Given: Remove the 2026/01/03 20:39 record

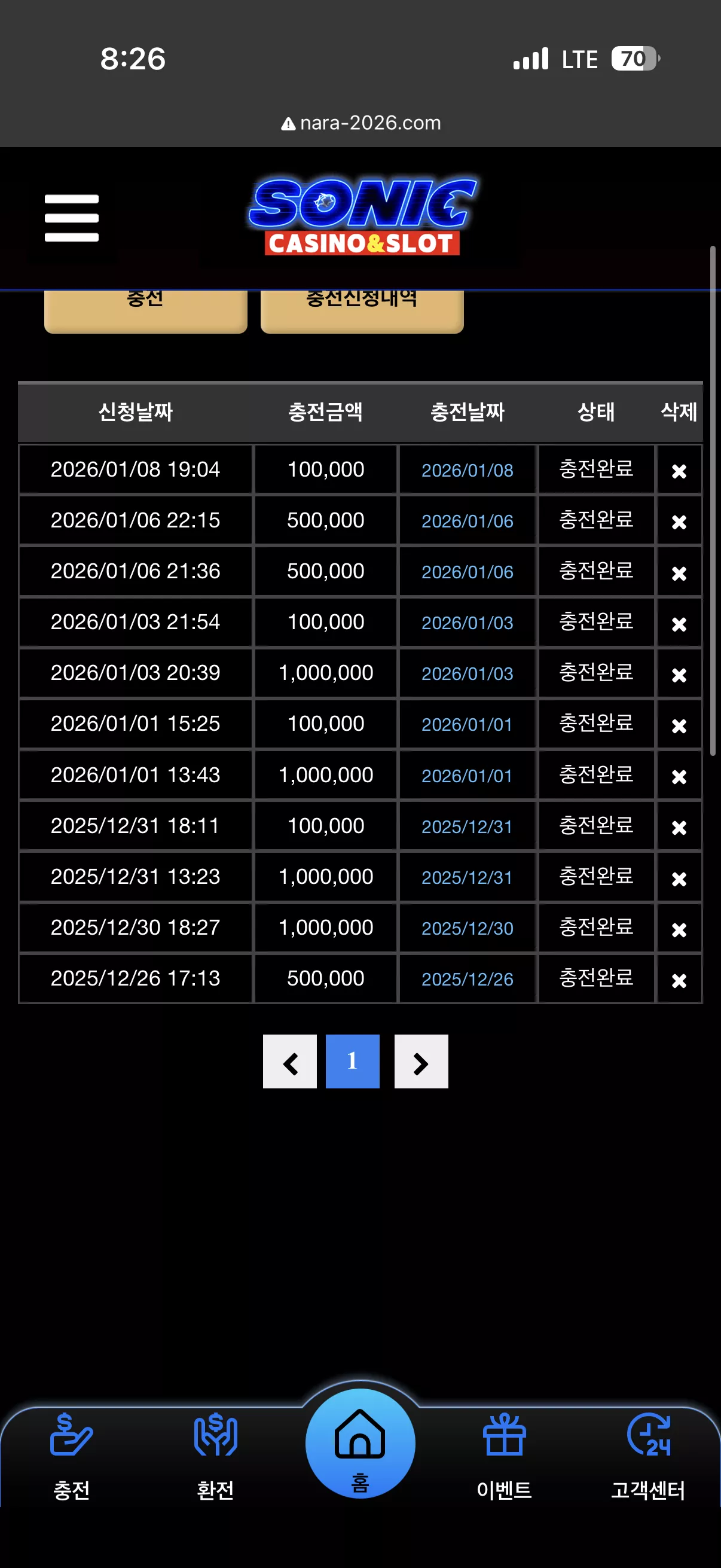Looking at the screenshot, I should coord(679,675).
